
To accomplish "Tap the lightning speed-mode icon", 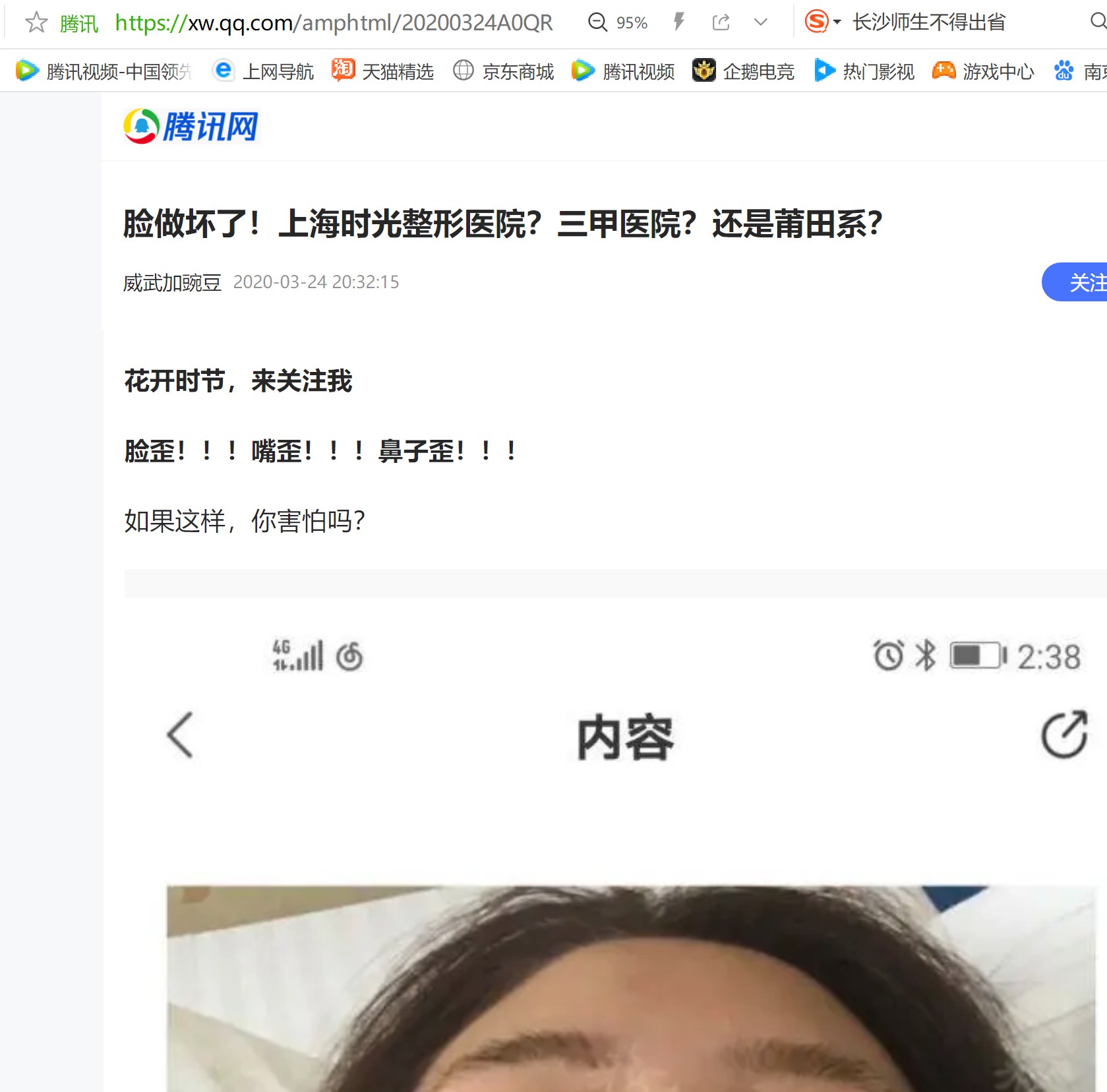I will (x=678, y=22).
